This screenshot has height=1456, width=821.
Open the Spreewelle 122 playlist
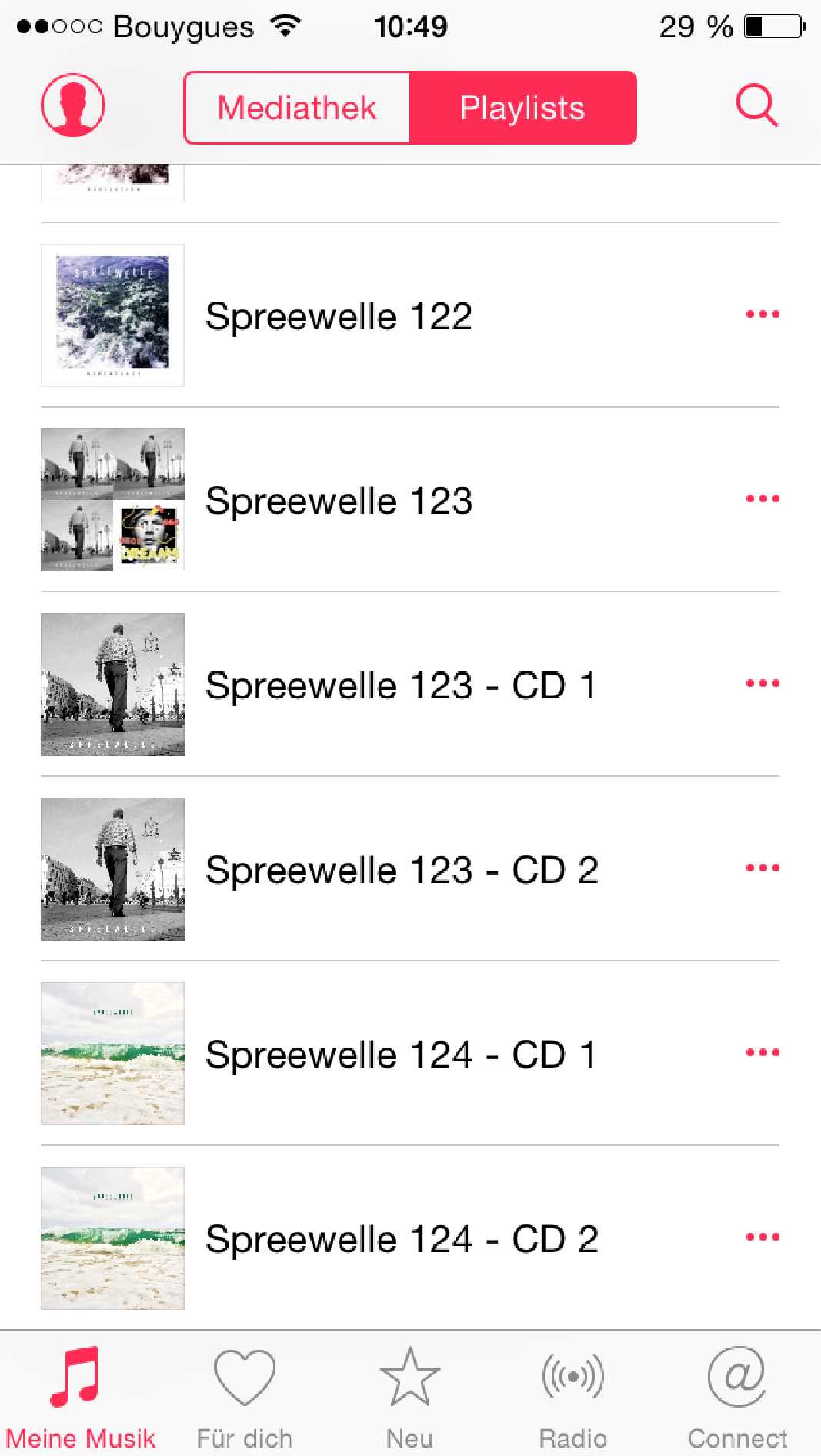pos(410,315)
